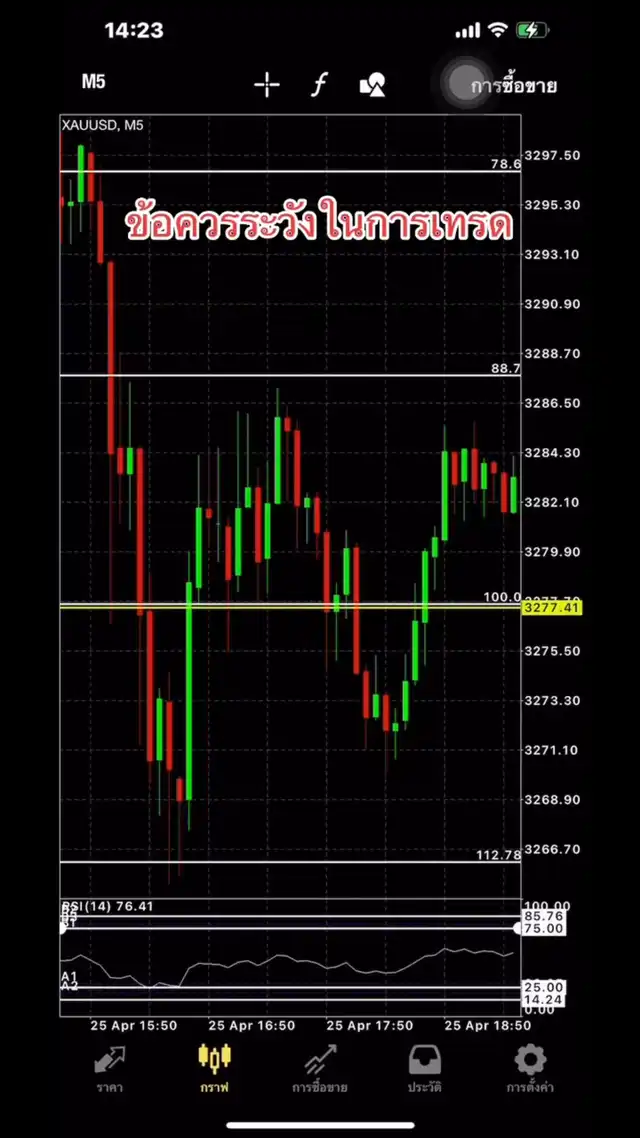
Task: Change the M5 timeframe selector
Action: point(93,81)
